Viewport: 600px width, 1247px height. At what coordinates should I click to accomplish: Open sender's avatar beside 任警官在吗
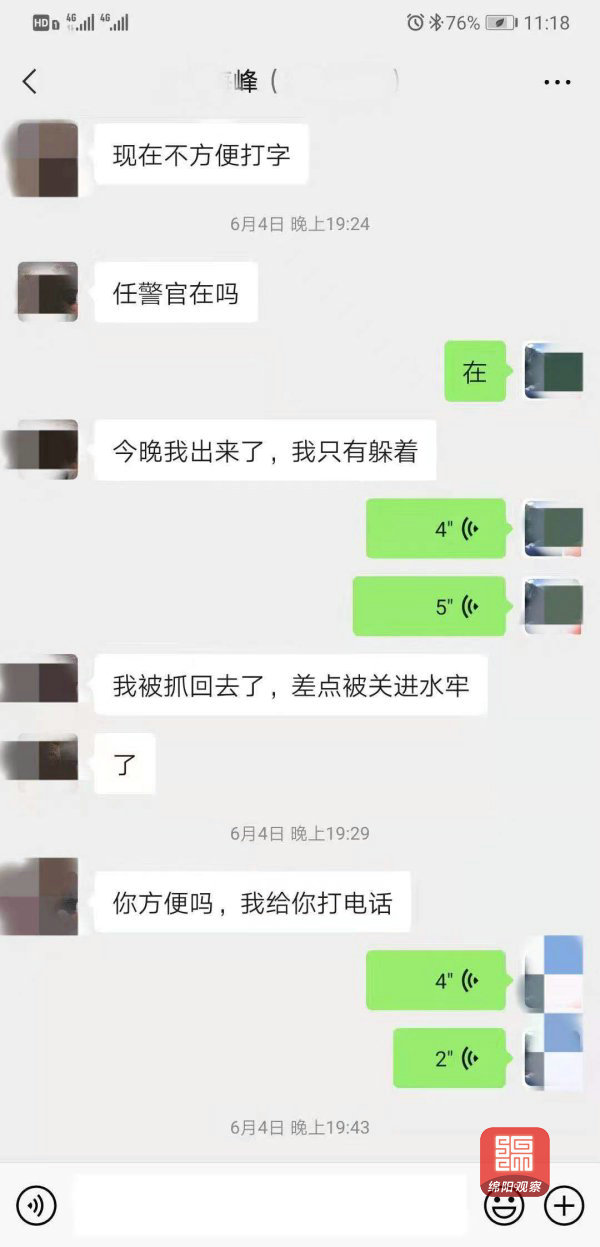tap(48, 292)
